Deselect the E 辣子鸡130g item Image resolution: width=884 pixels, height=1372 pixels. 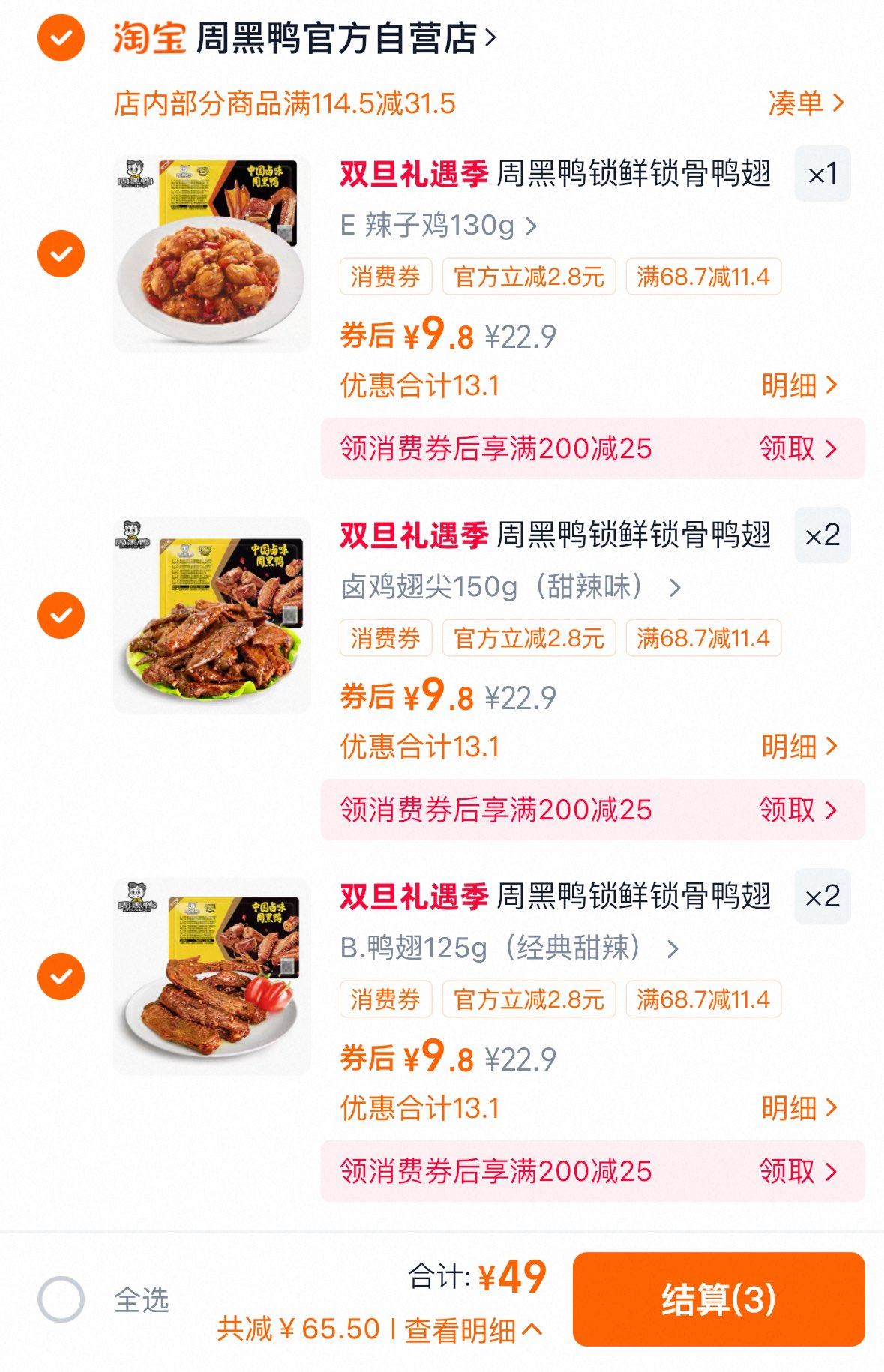point(61,254)
